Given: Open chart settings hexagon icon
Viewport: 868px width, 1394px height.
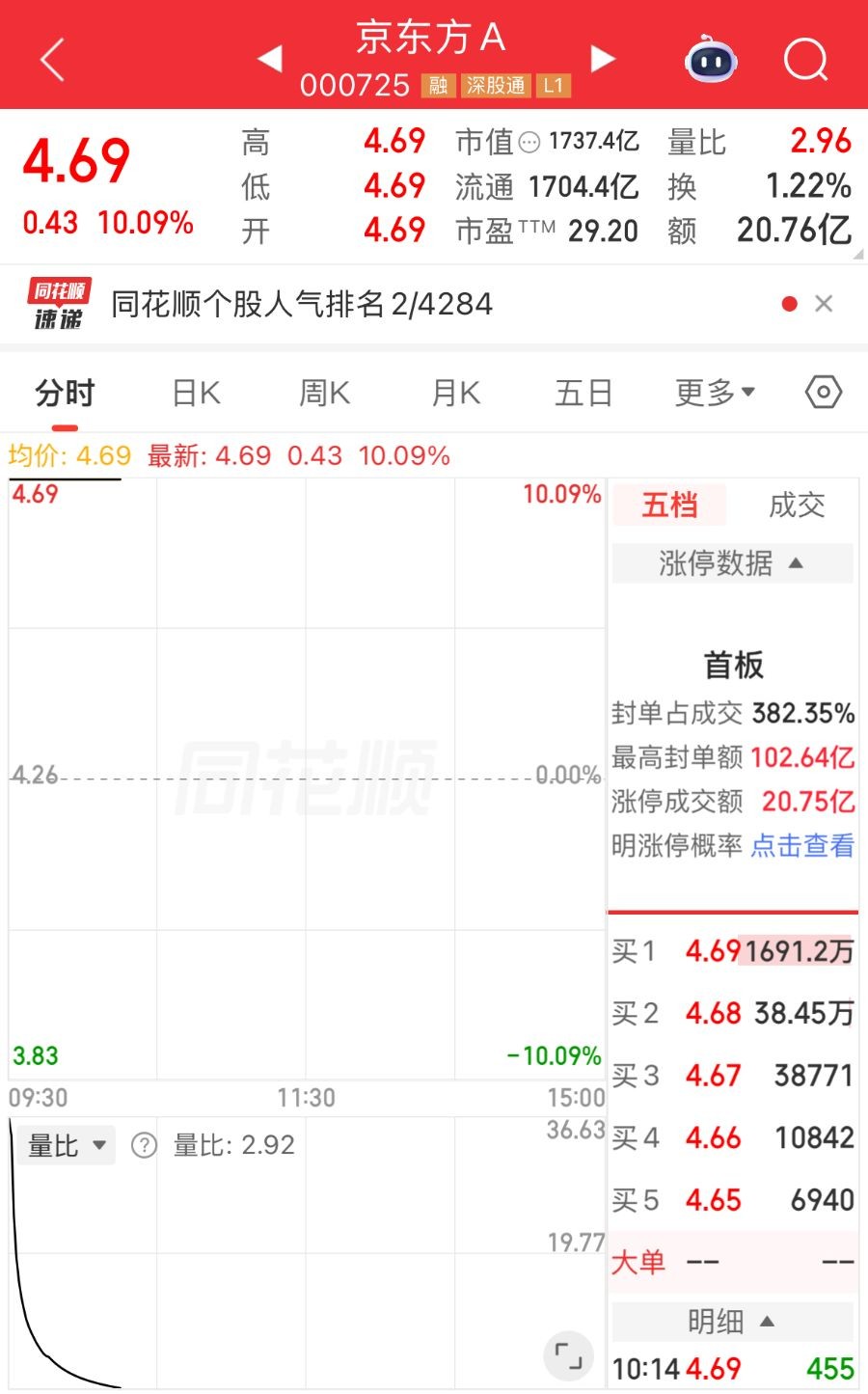Looking at the screenshot, I should point(824,393).
